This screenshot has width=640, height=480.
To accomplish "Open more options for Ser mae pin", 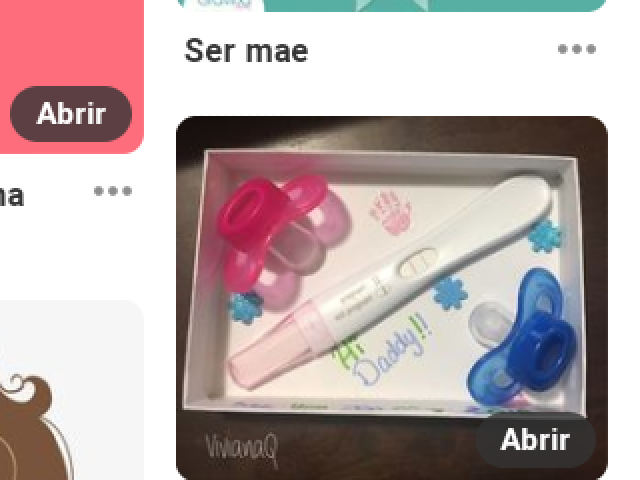I will [x=577, y=49].
